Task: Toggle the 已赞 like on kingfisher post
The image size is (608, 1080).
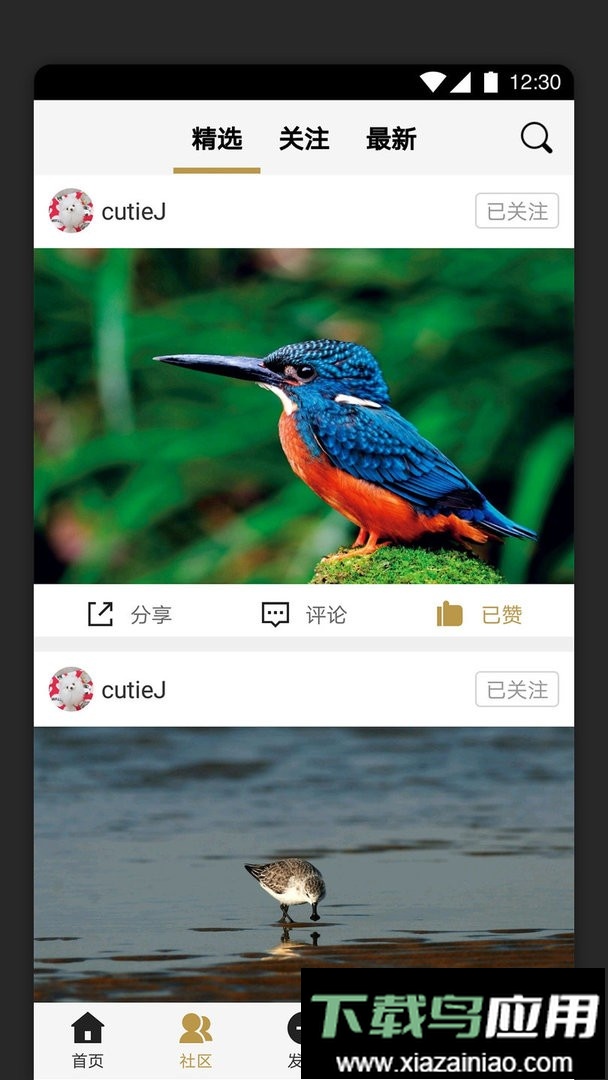Action: point(480,614)
